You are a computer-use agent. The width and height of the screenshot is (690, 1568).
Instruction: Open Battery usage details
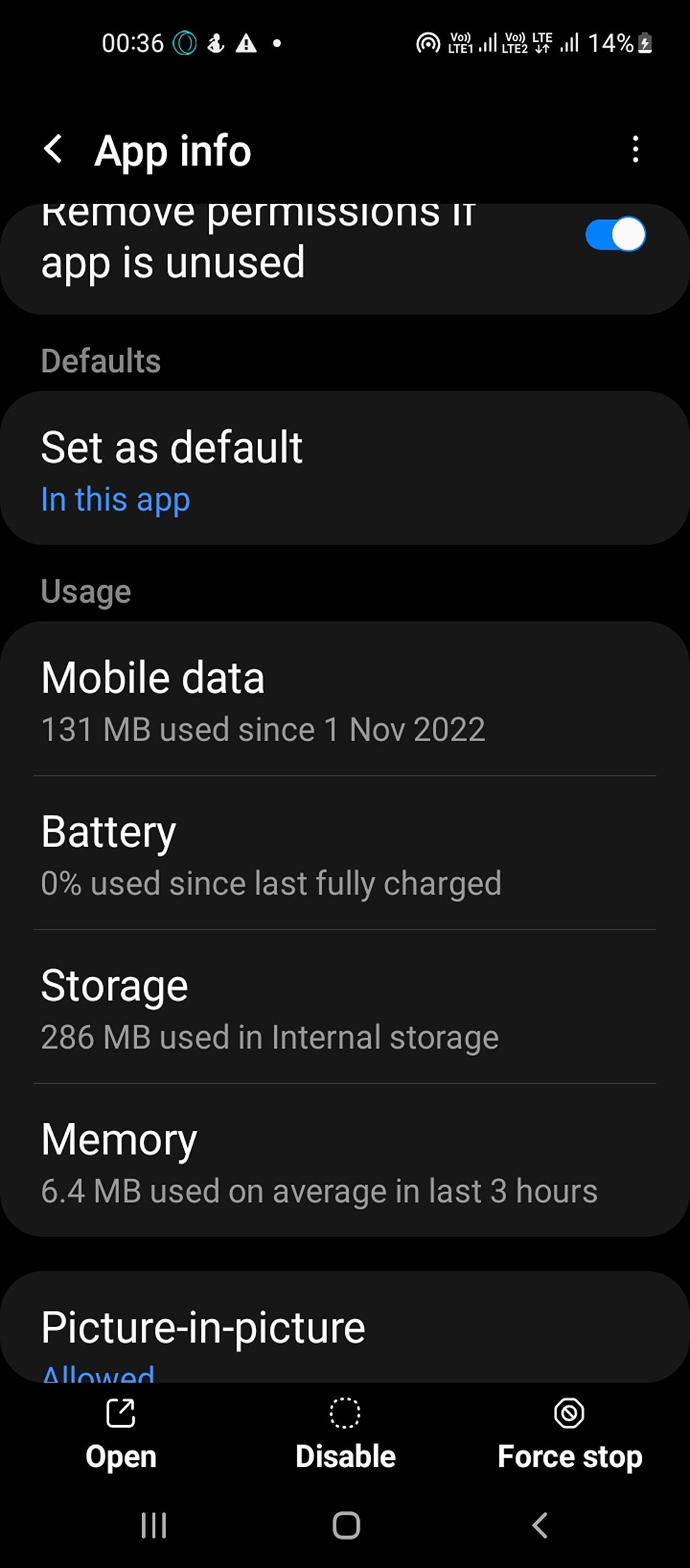[x=344, y=854]
